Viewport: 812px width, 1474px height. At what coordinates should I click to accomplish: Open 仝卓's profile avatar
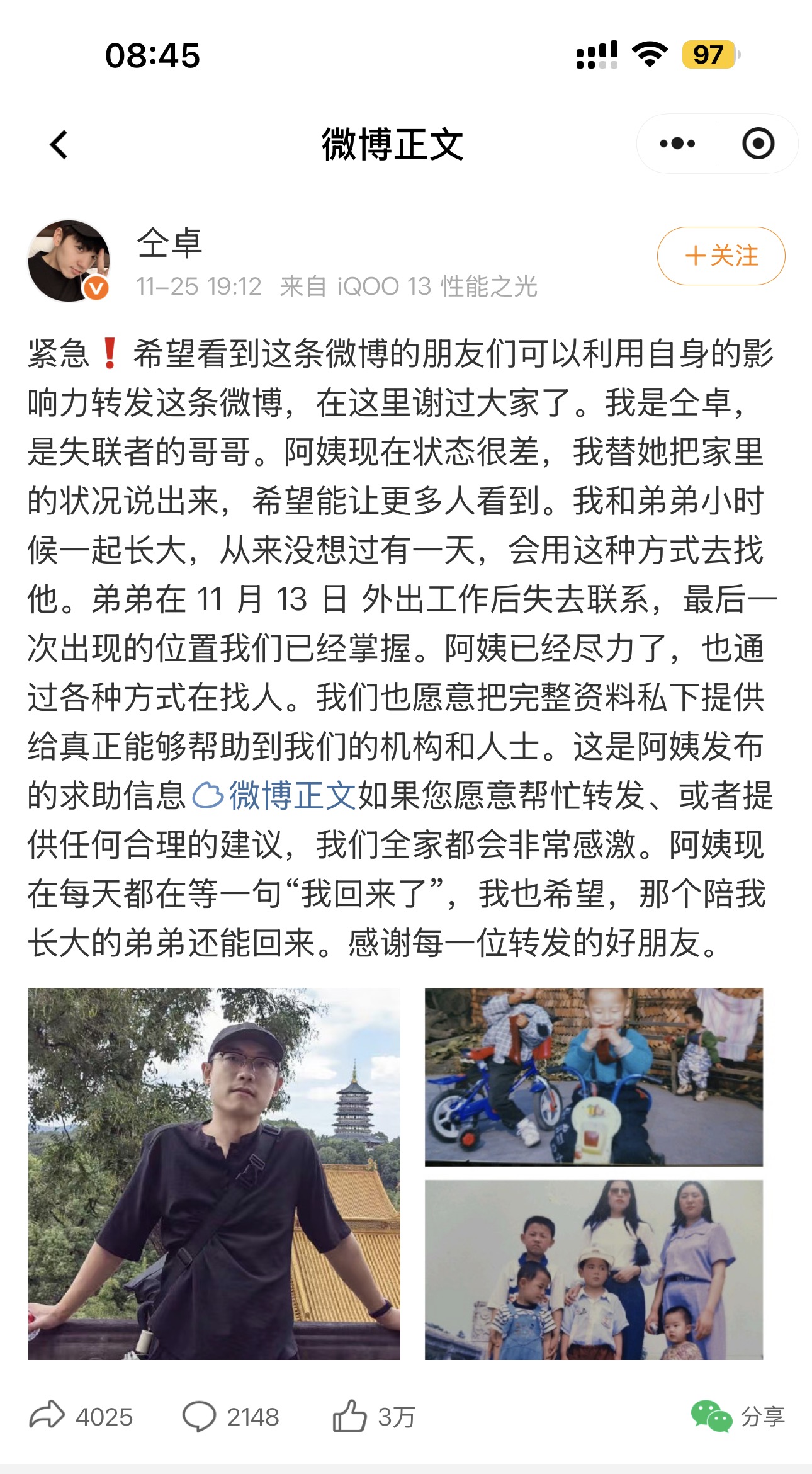(x=69, y=261)
